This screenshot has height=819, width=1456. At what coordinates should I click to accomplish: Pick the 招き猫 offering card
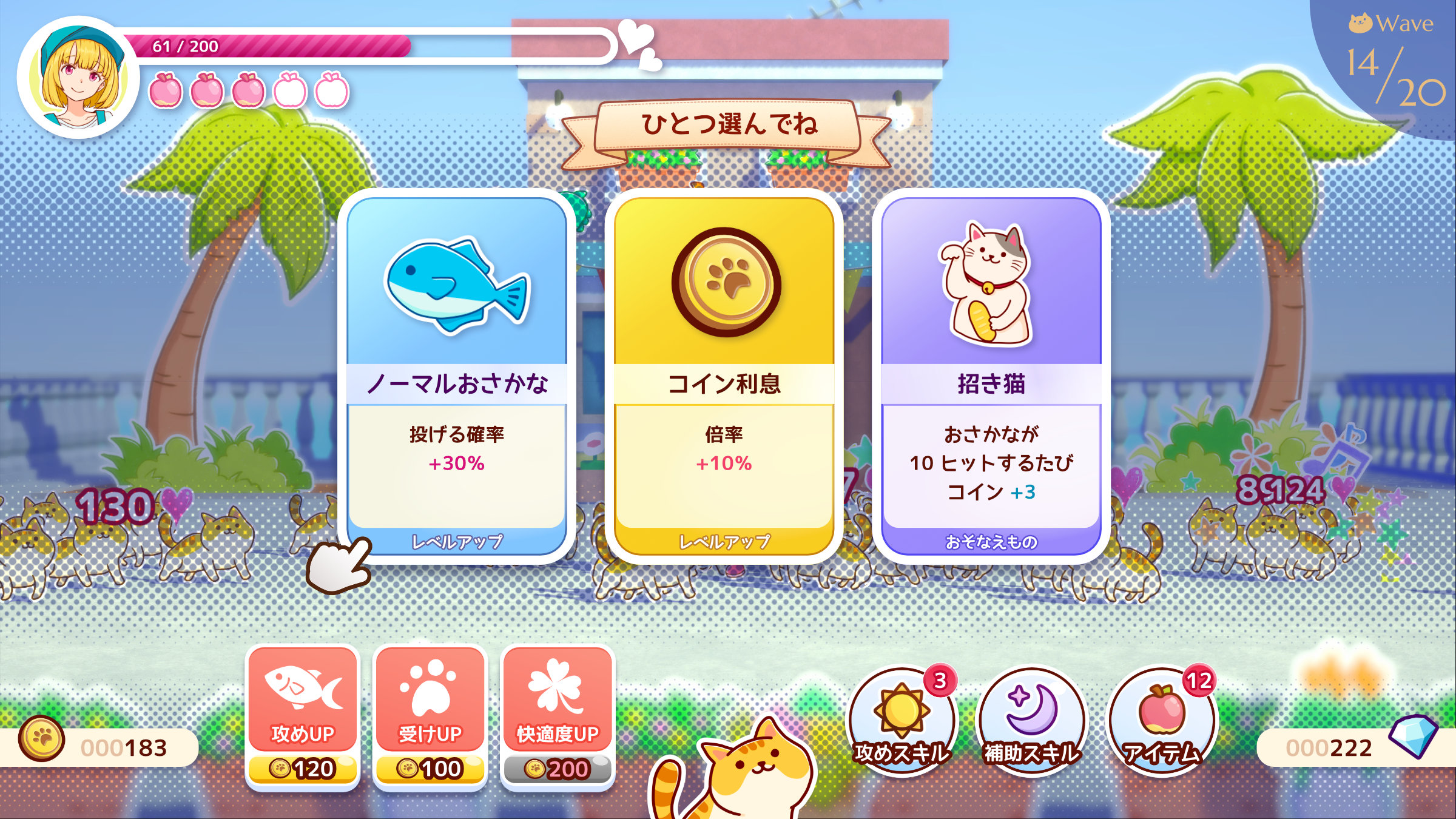tap(991, 376)
